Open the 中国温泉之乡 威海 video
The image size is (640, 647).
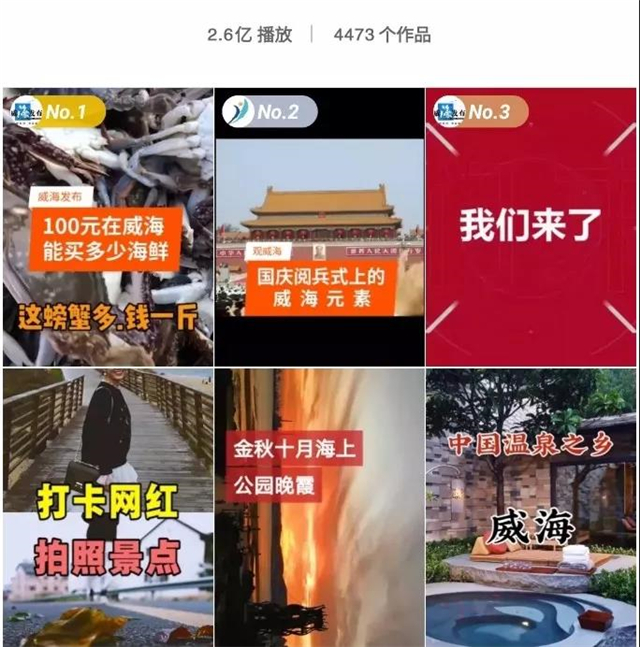(x=531, y=507)
